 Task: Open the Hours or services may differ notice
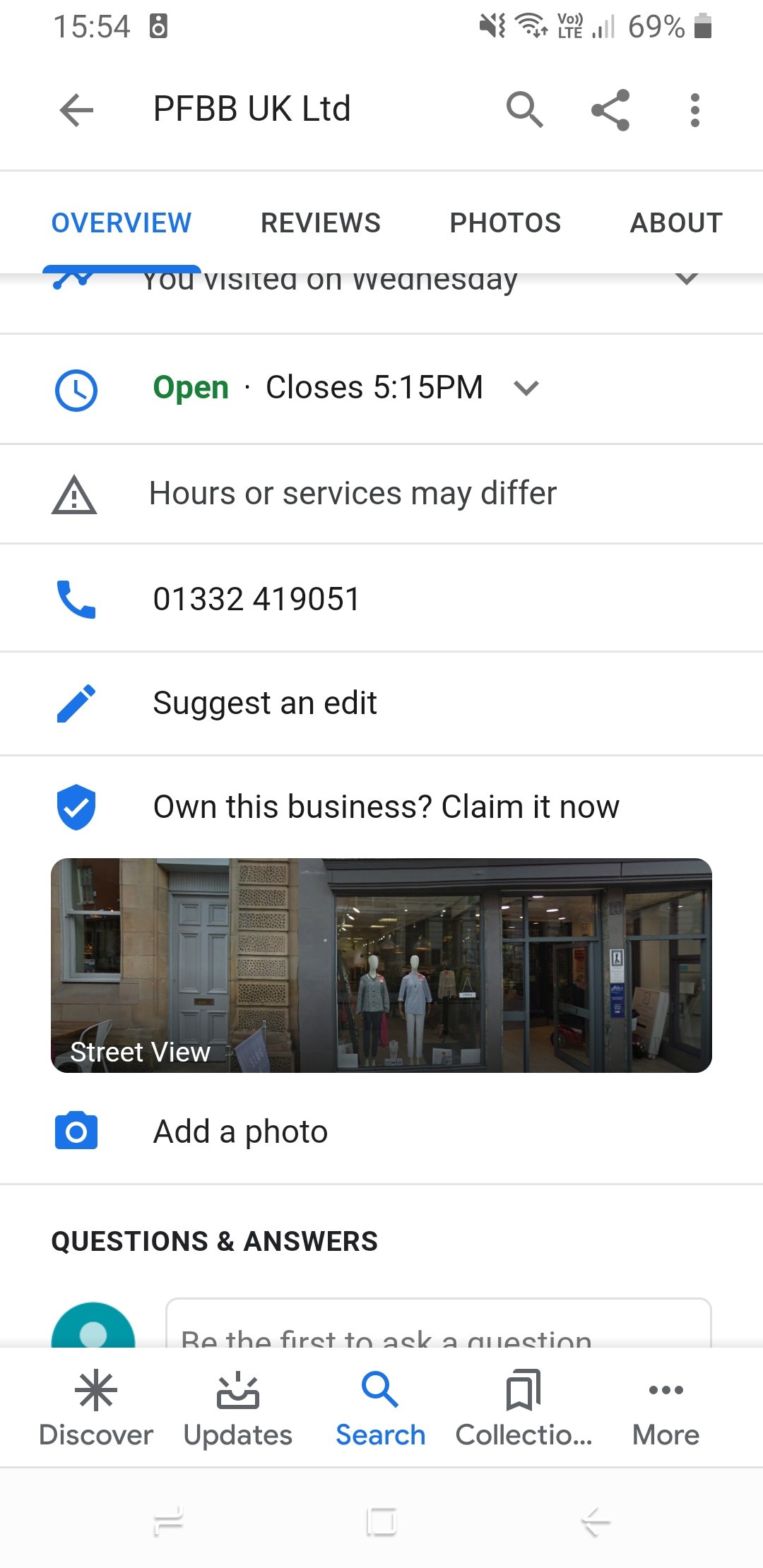click(353, 494)
